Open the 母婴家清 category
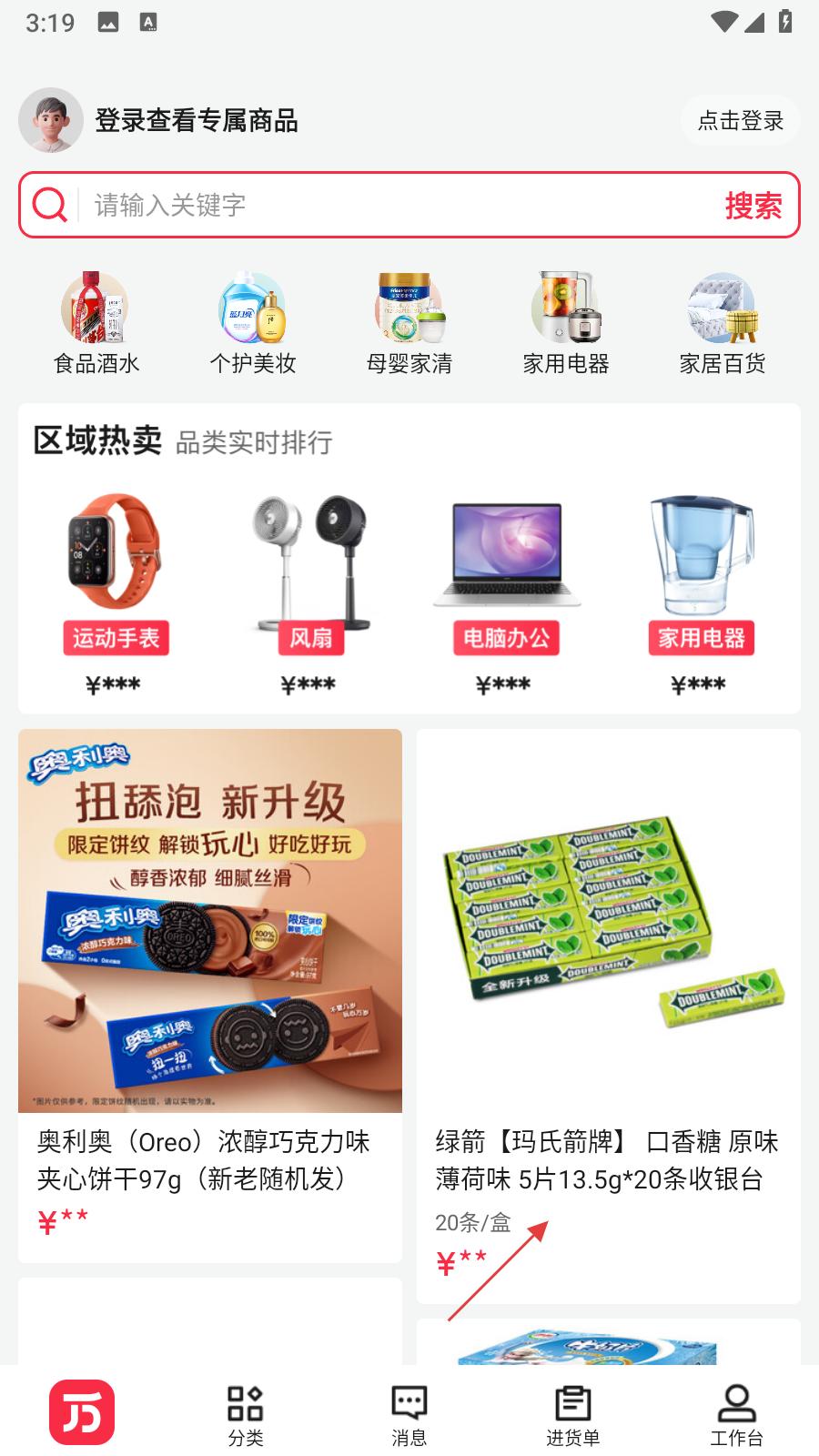This screenshot has height=1456, width=819. pos(409,323)
